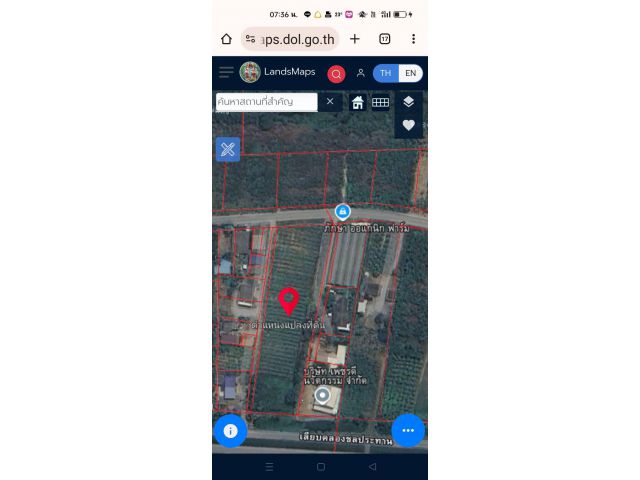Tap the red search icon
Viewport: 640px width, 480px height.
336,73
